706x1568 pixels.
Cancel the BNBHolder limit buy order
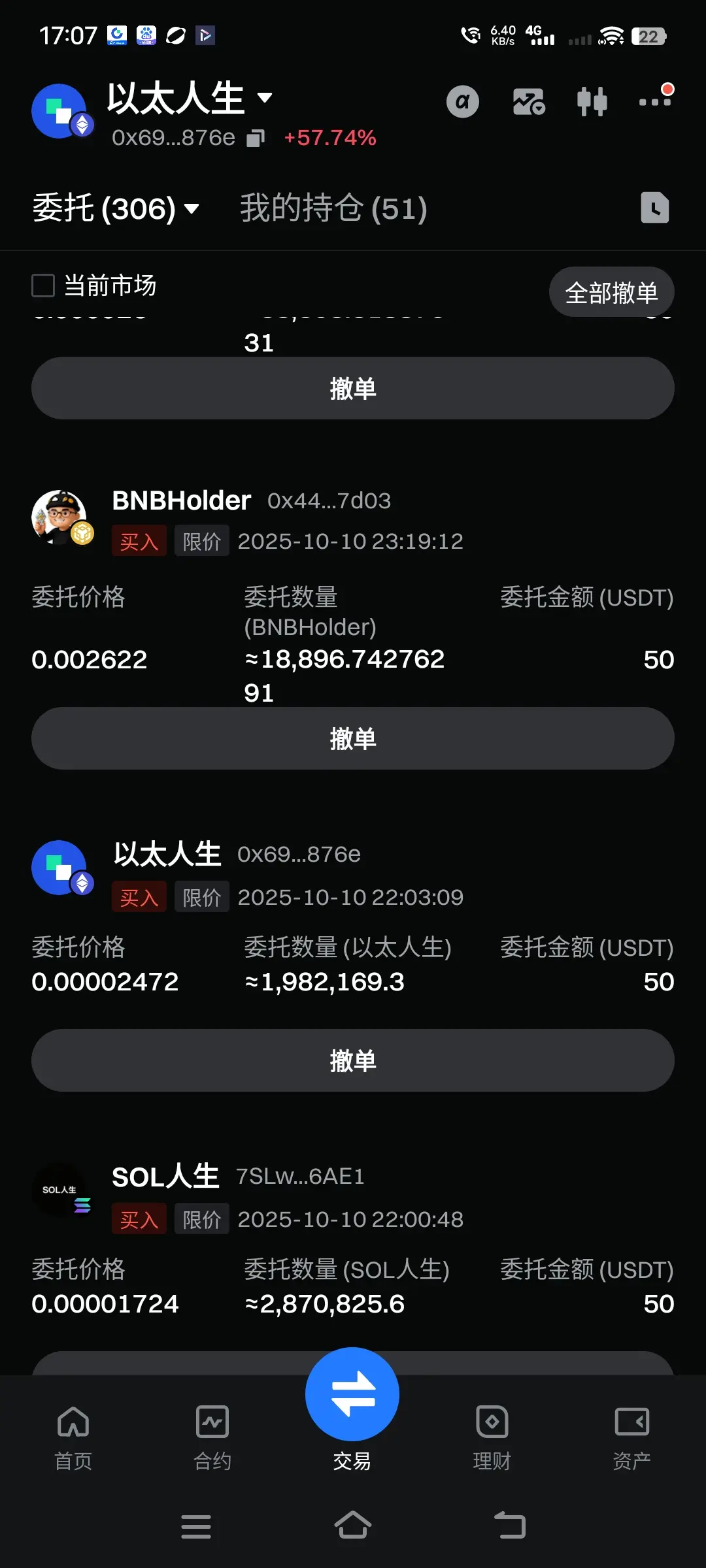pos(353,738)
